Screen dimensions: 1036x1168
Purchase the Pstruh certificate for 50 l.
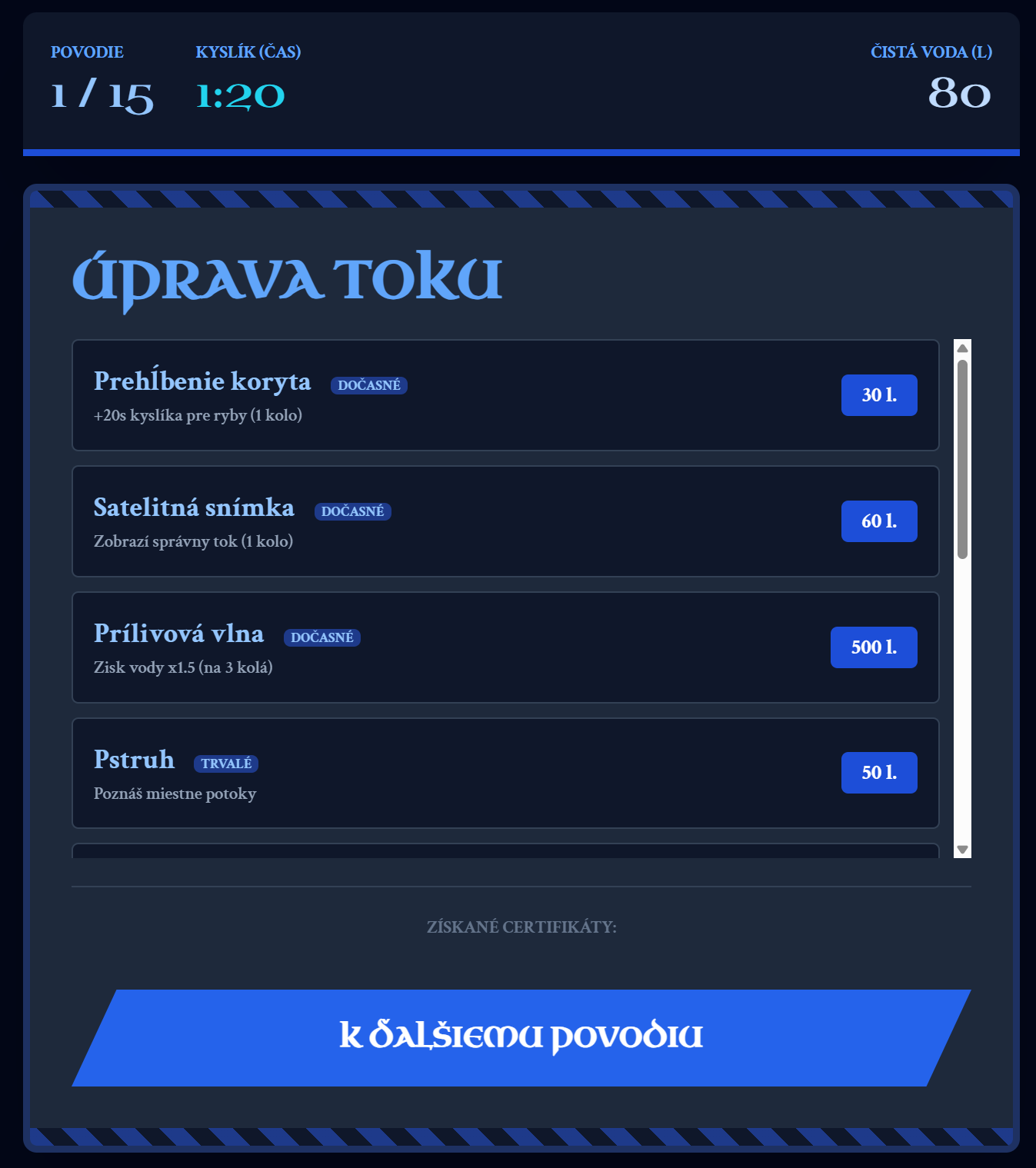[878, 773]
